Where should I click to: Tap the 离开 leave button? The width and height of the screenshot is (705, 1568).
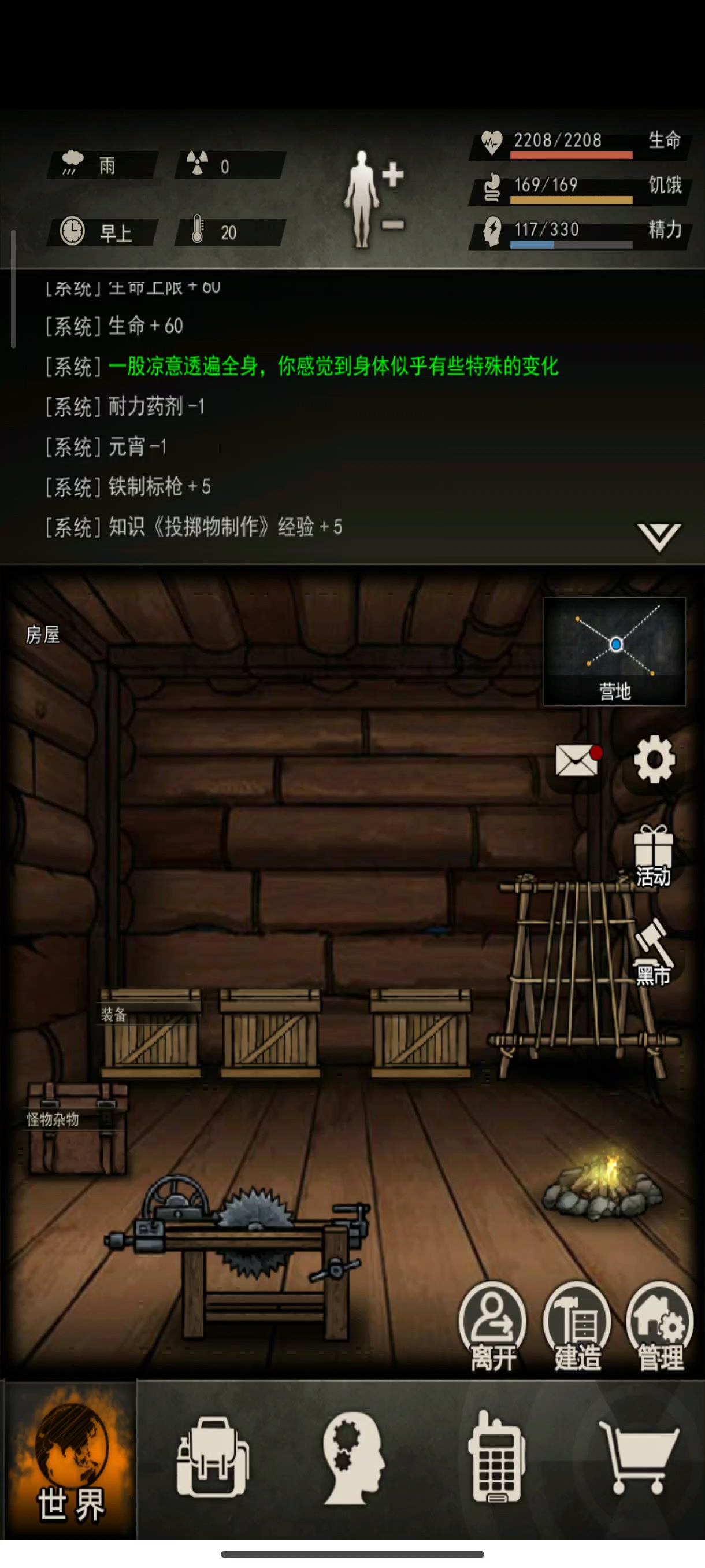(x=493, y=1327)
